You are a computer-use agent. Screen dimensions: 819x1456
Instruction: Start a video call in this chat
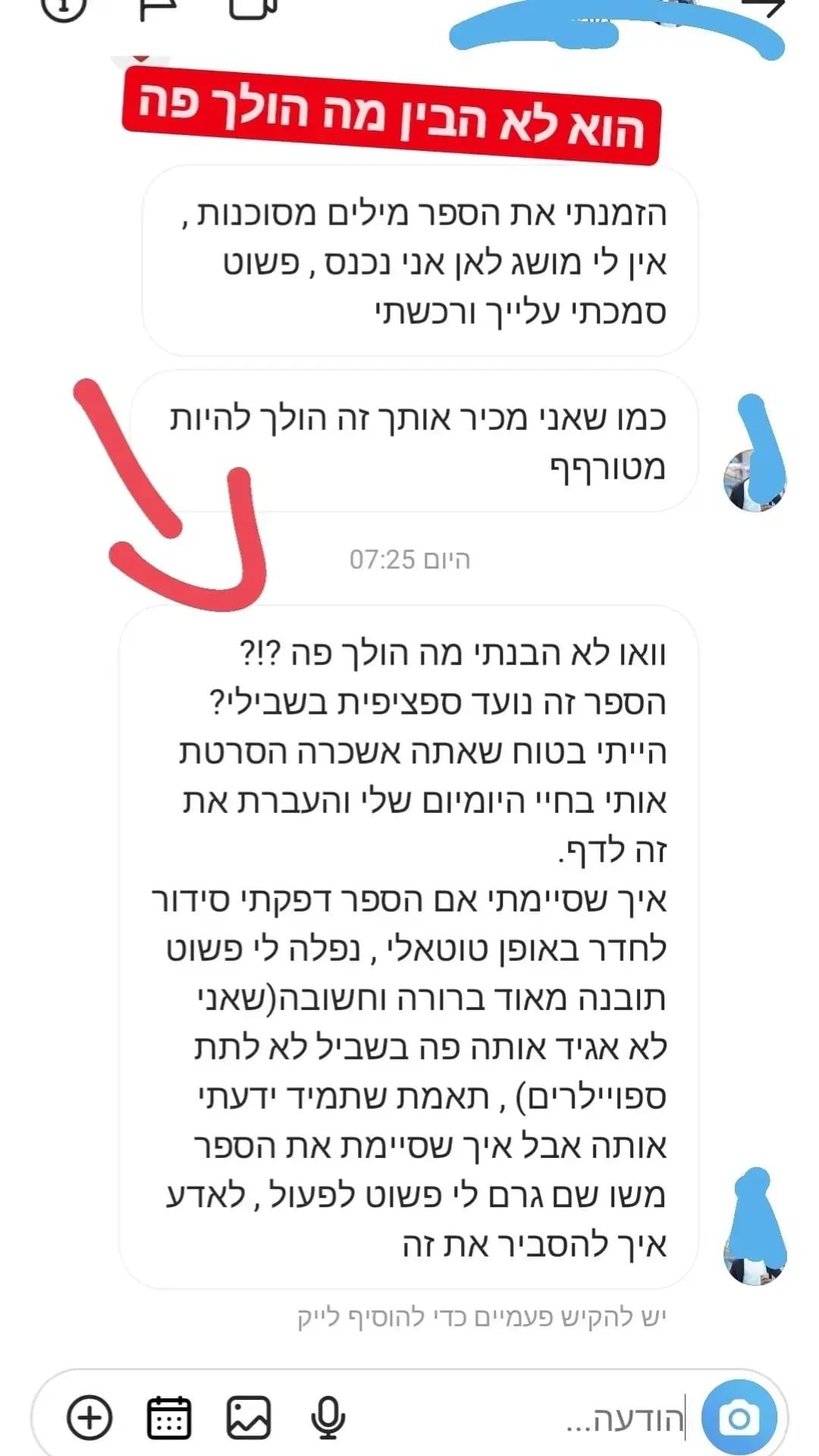(x=252, y=8)
